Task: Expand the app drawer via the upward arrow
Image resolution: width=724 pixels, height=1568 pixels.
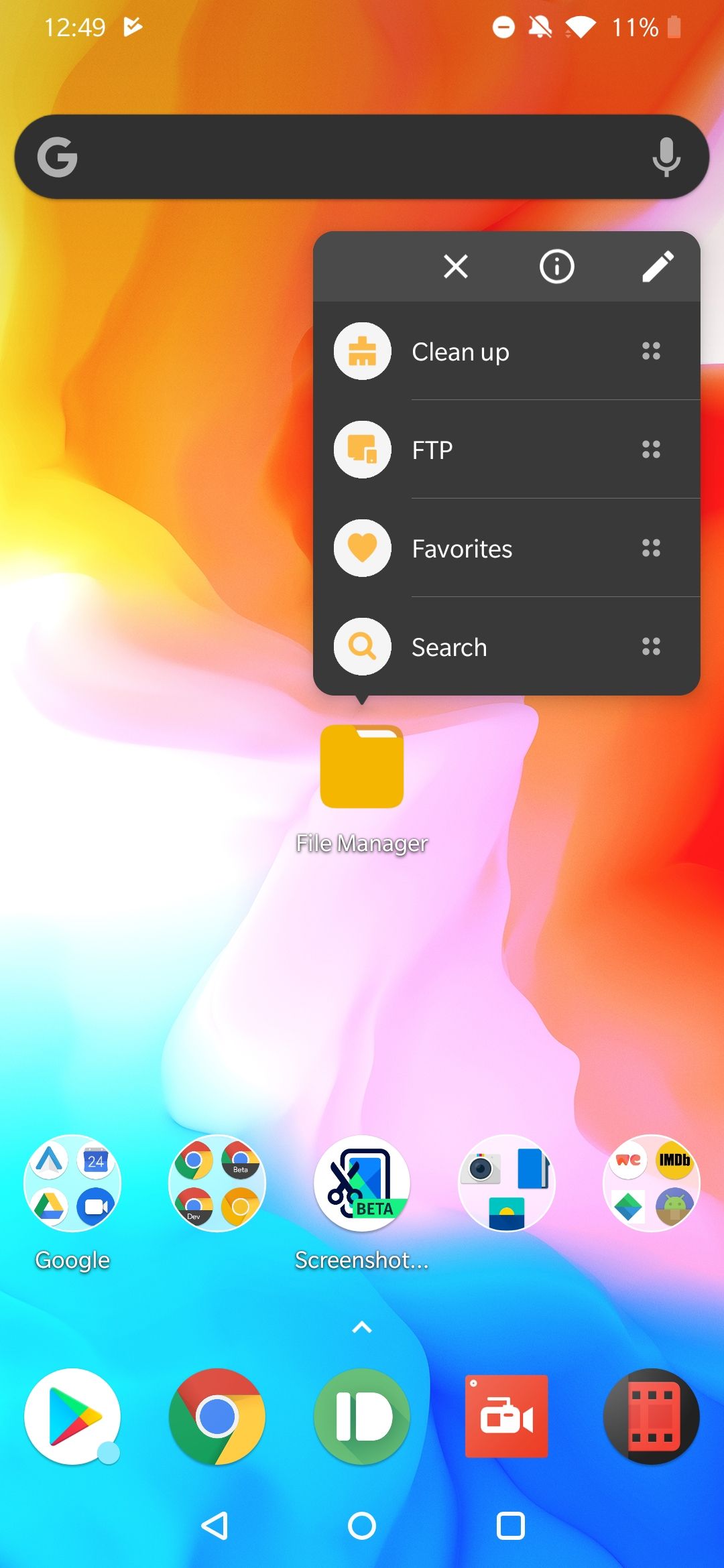Action: [x=362, y=1326]
